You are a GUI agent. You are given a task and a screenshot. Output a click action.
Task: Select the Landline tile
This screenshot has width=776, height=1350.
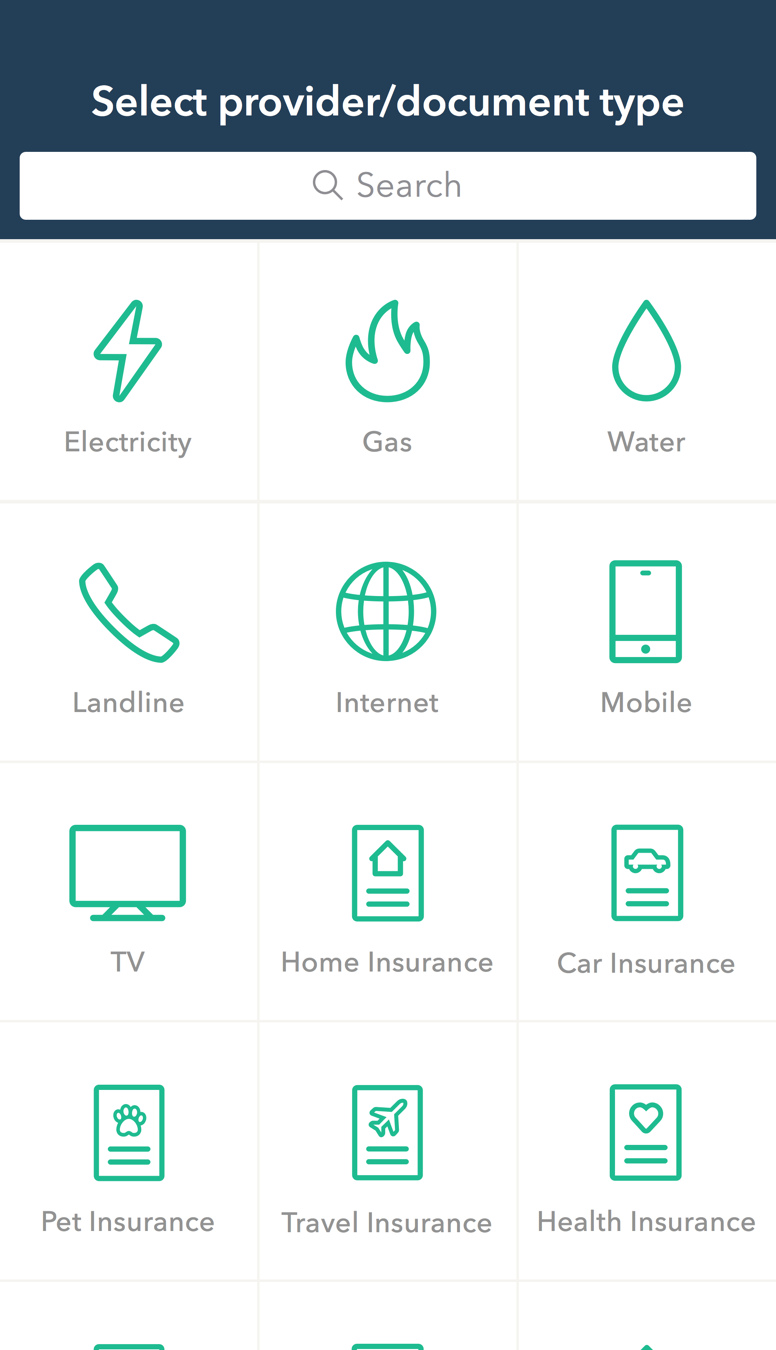[128, 632]
